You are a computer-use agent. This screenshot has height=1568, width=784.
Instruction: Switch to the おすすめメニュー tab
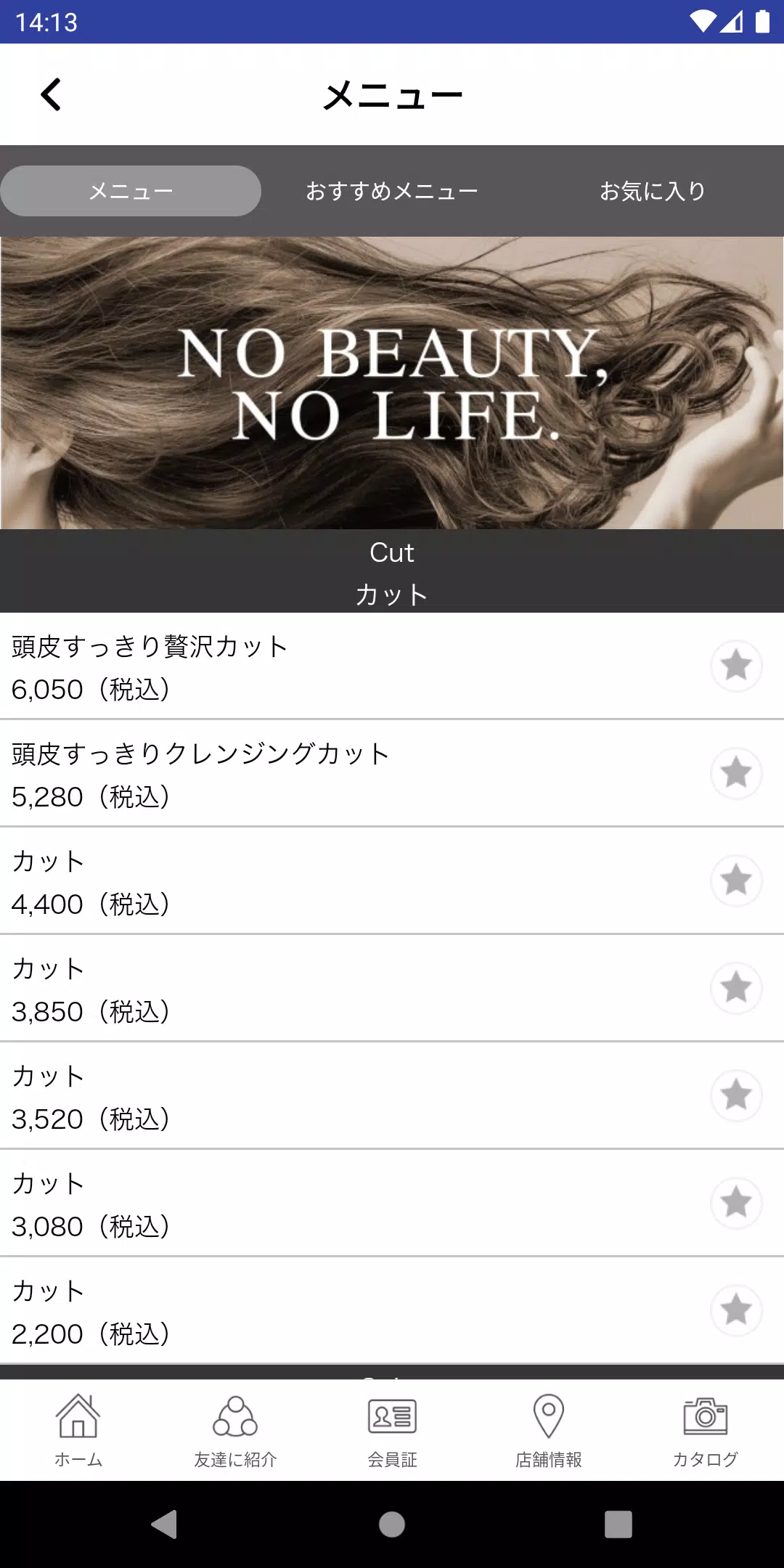pyautogui.click(x=391, y=190)
